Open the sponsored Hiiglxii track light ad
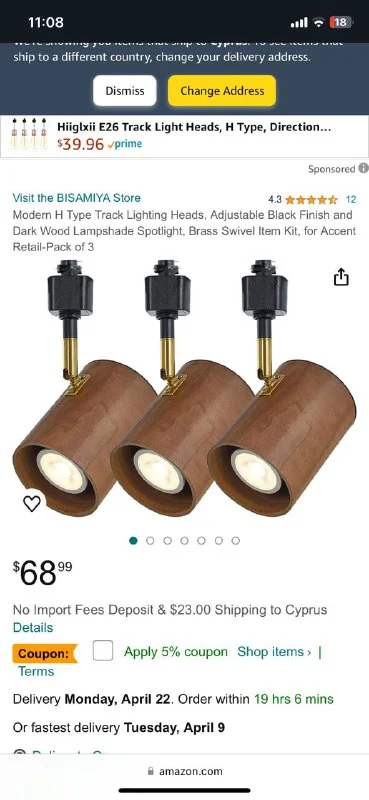369x800 pixels. (184, 136)
